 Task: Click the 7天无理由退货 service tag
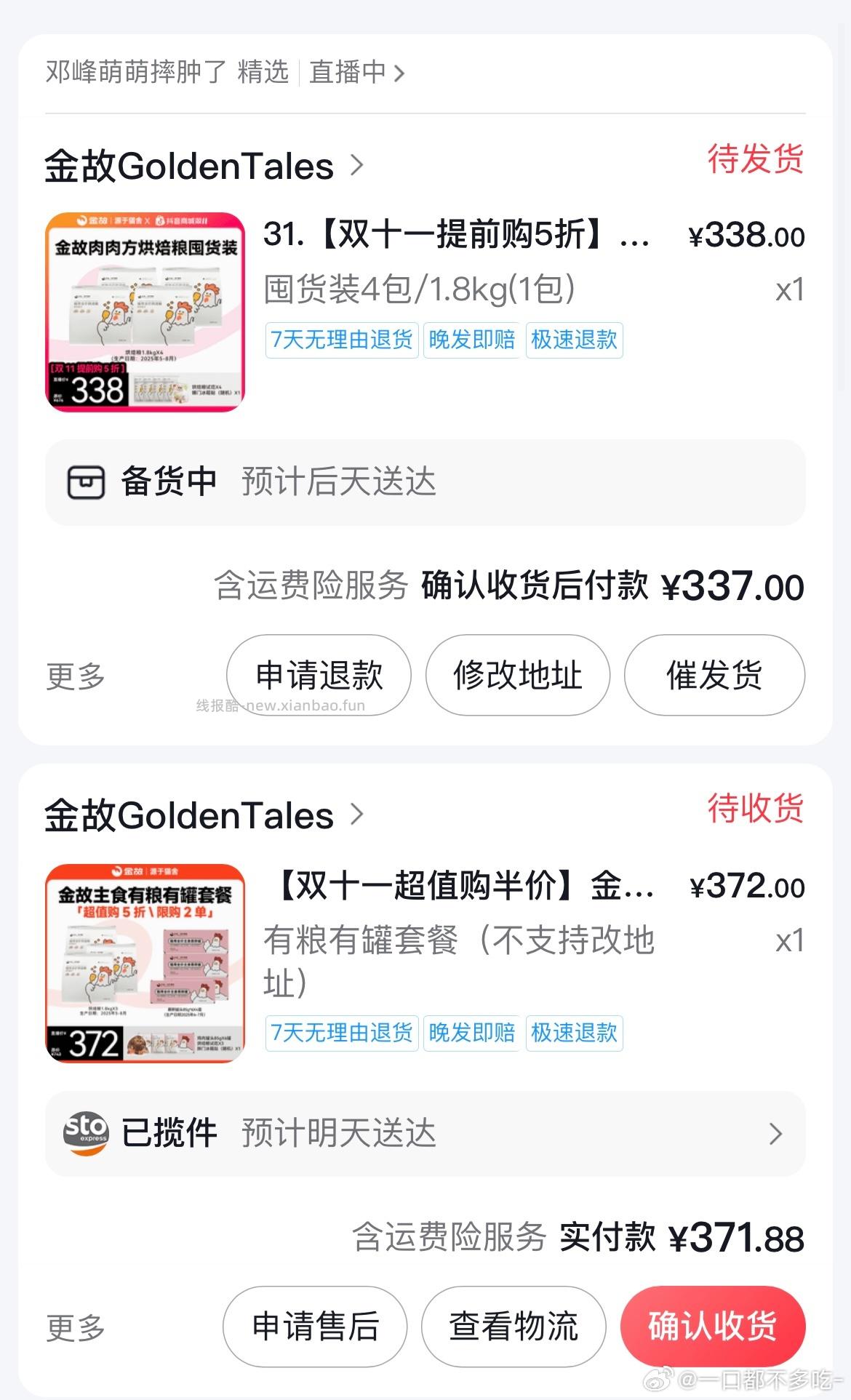coord(342,340)
